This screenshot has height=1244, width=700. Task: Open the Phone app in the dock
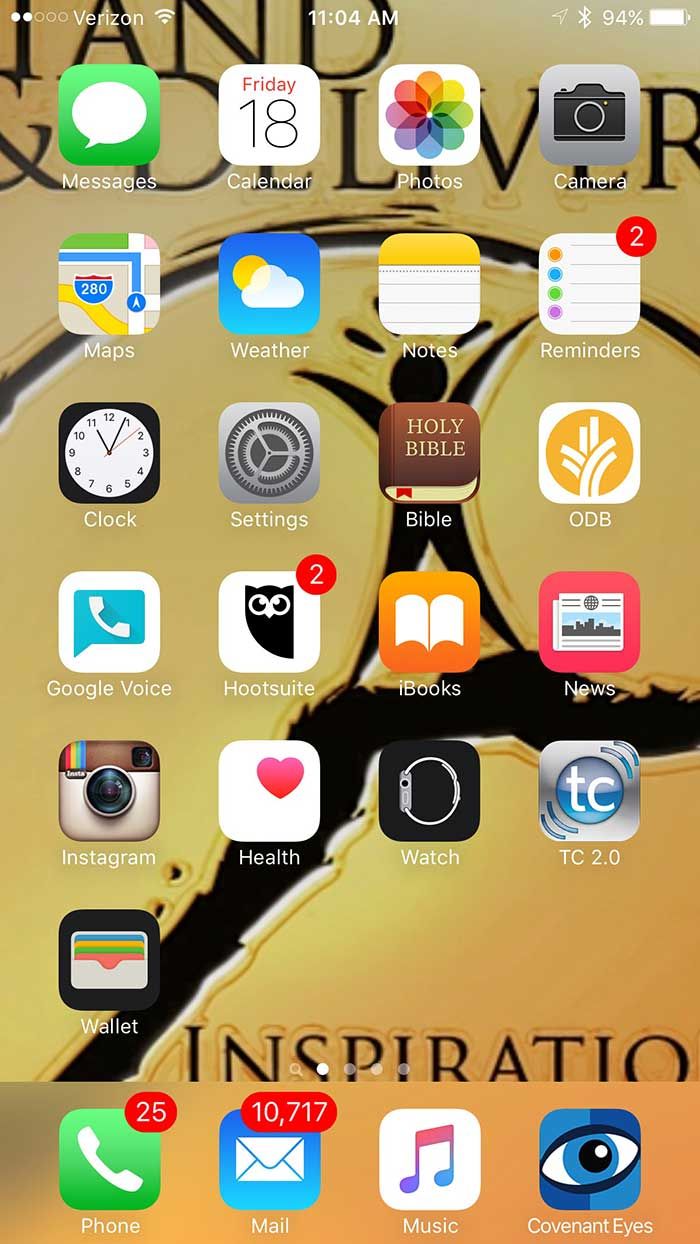[x=109, y=1159]
